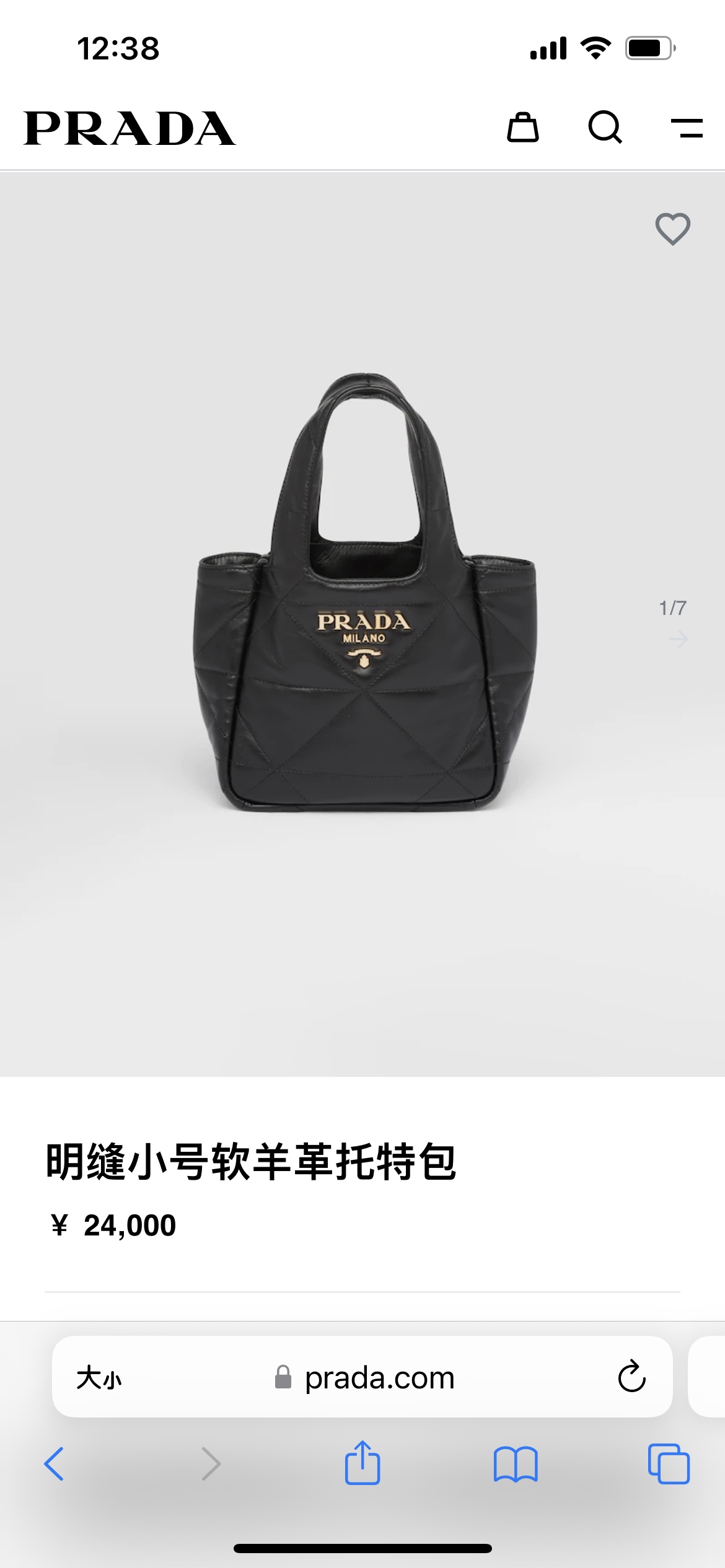Show all open tabs
This screenshot has width=725, height=1568.
pyautogui.click(x=669, y=1464)
